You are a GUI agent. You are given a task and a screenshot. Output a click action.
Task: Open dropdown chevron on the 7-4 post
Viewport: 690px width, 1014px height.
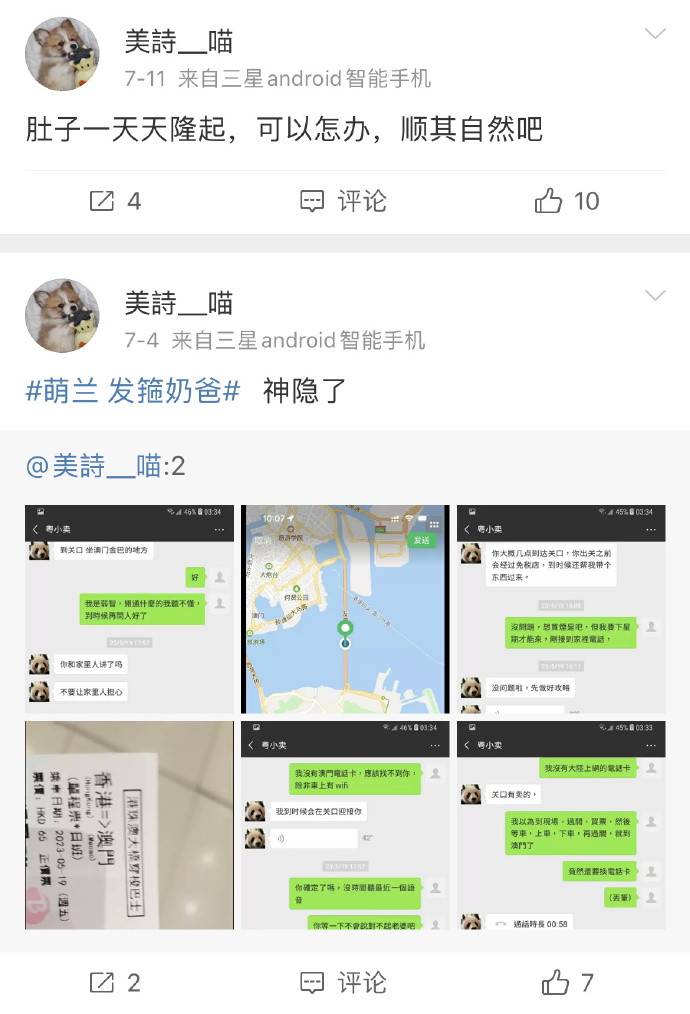tap(655, 295)
